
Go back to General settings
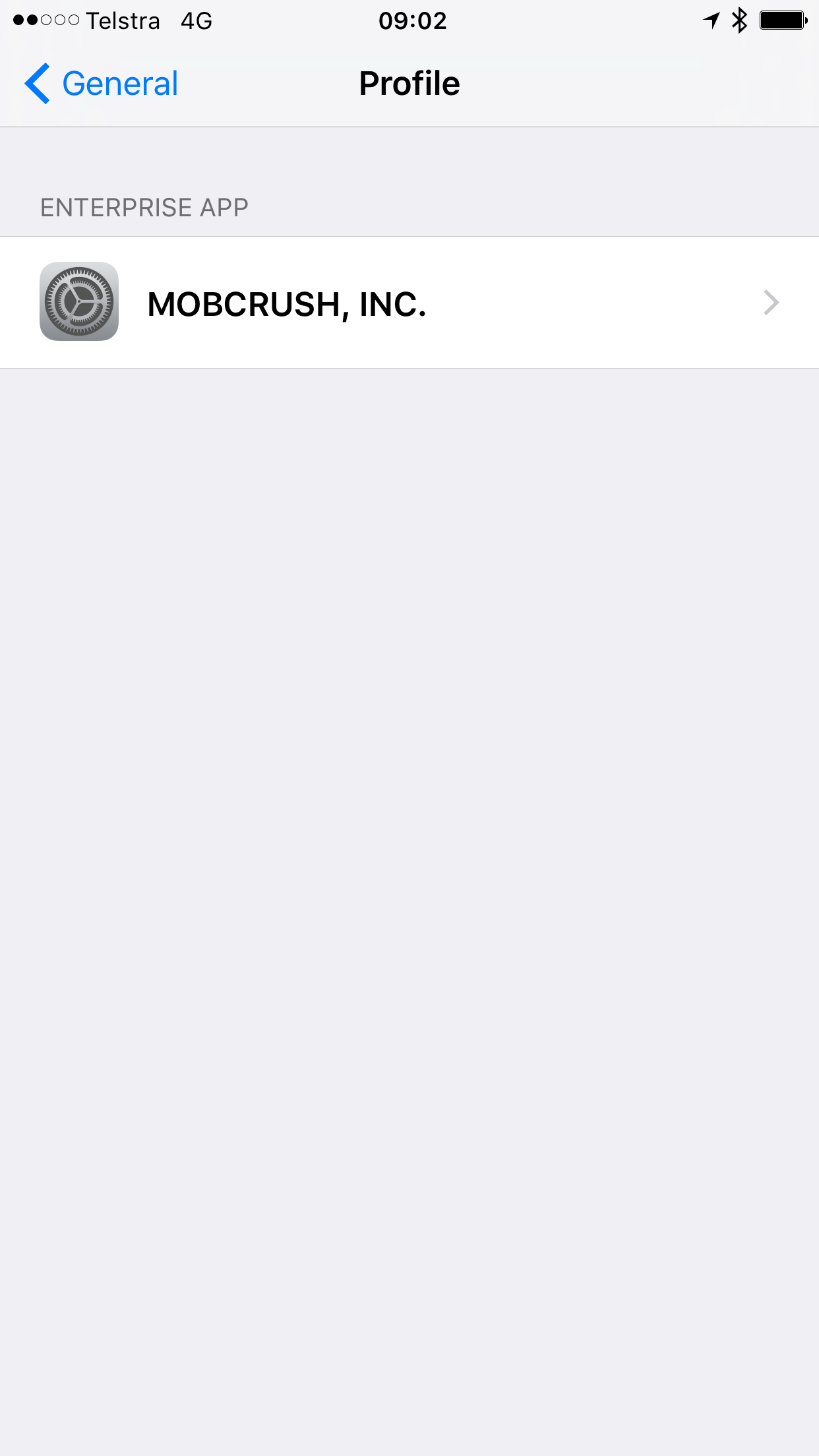[102, 84]
